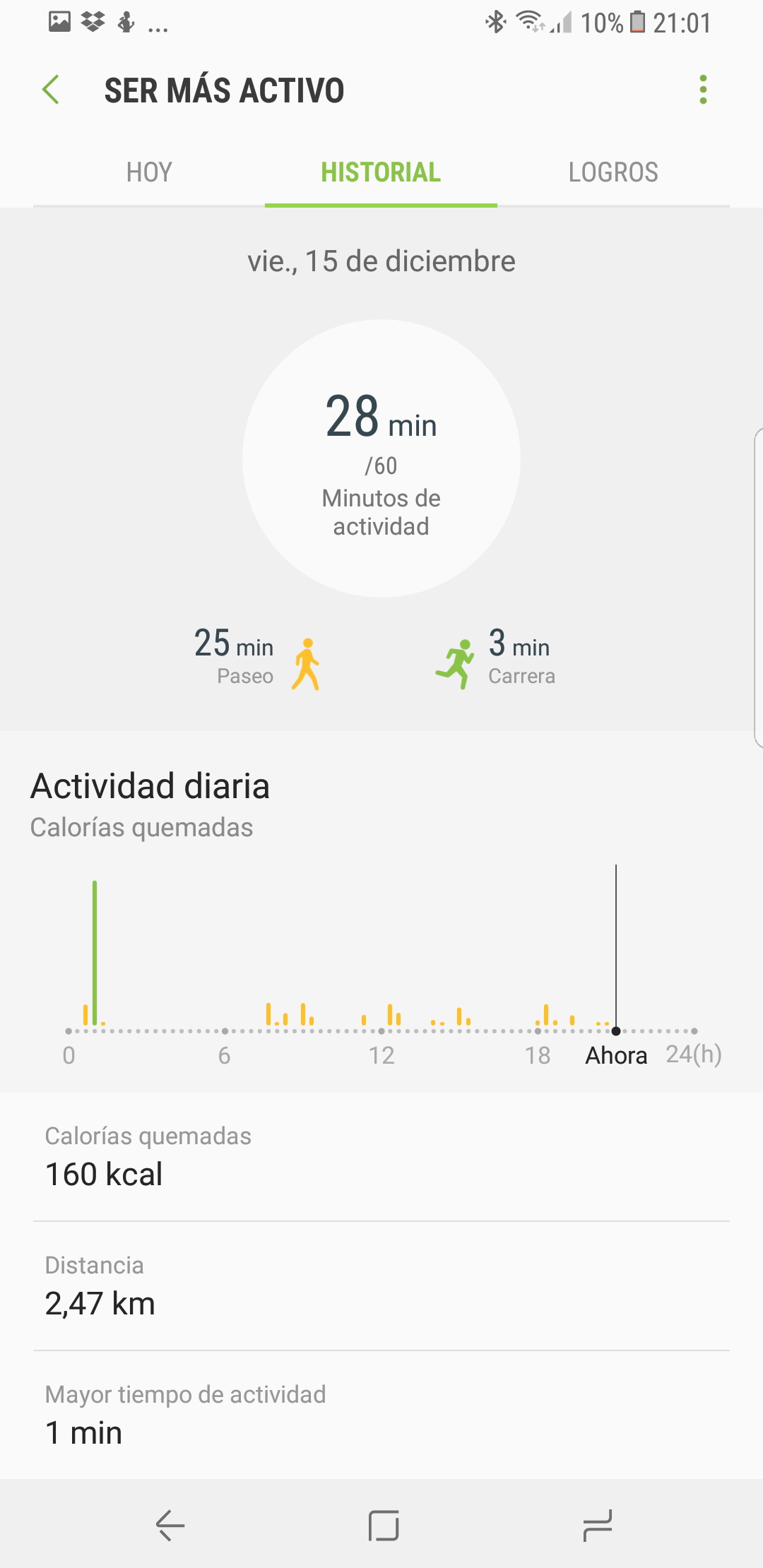Open the LOGROS tab

(613, 172)
